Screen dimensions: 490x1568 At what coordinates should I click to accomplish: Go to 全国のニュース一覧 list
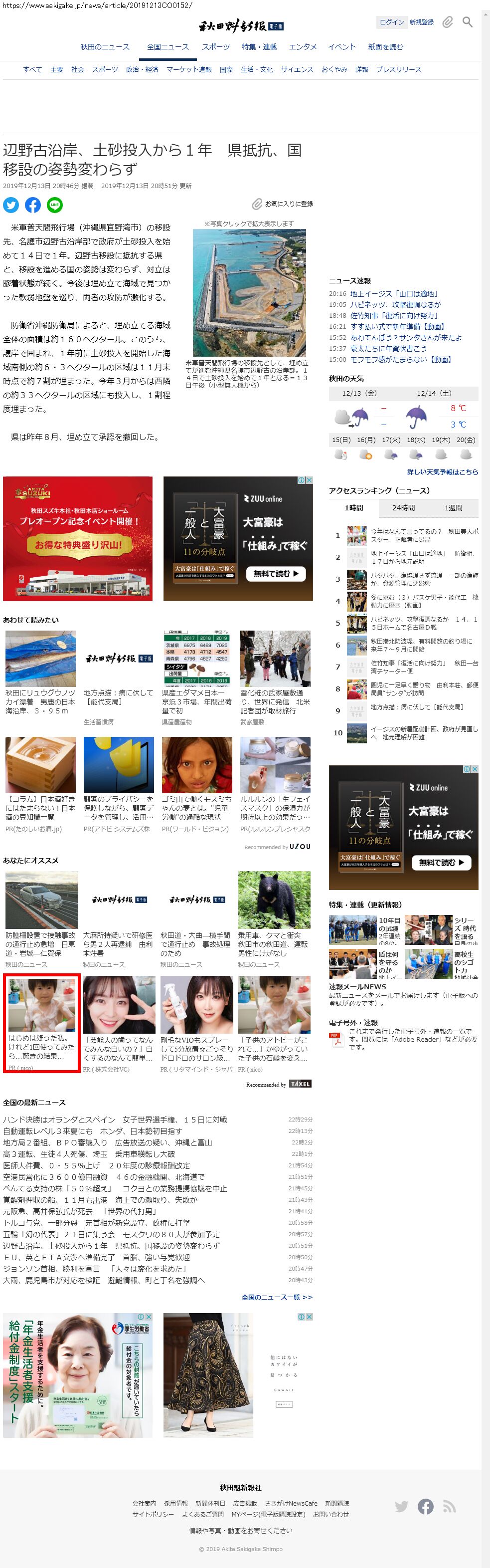pyautogui.click(x=277, y=1297)
